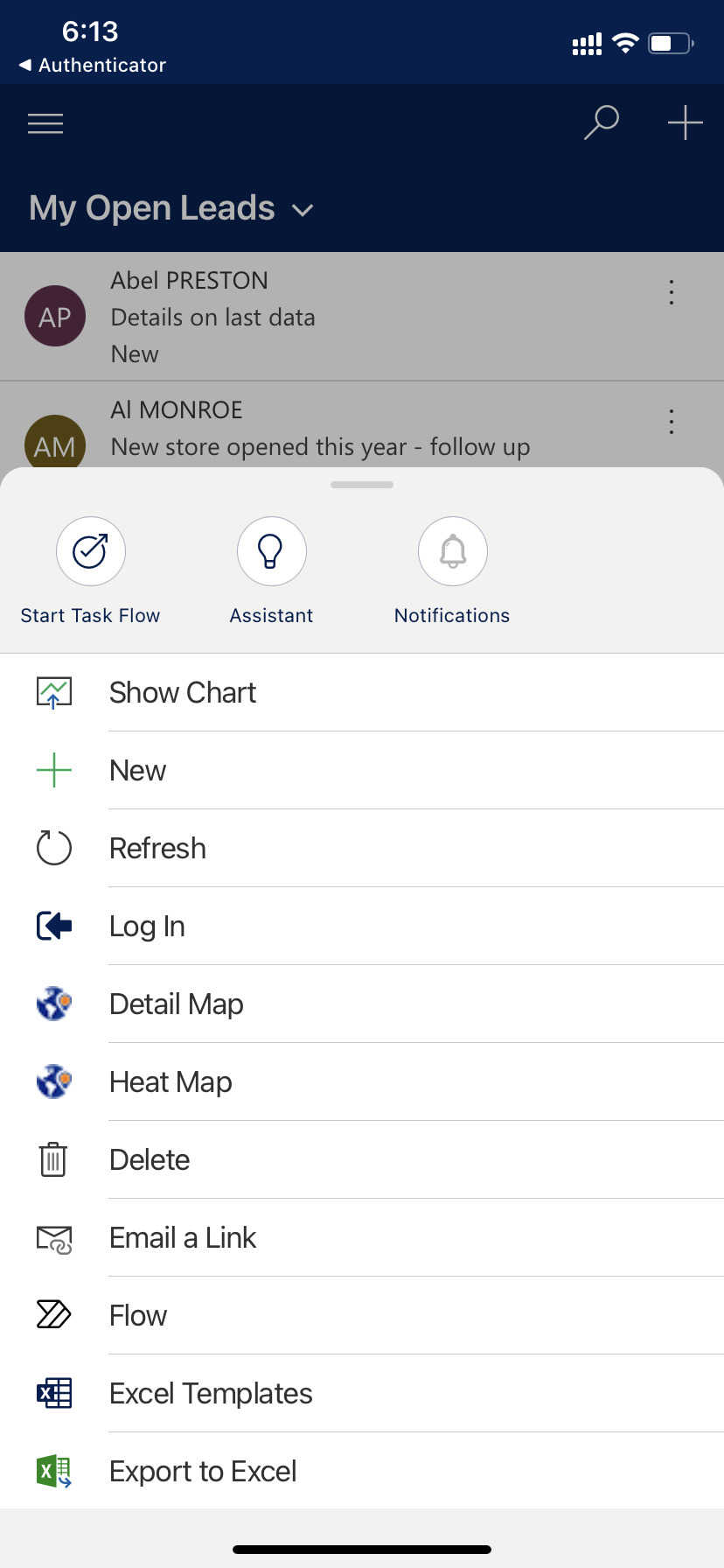
Task: Open the Flow option
Action: coord(138,1316)
